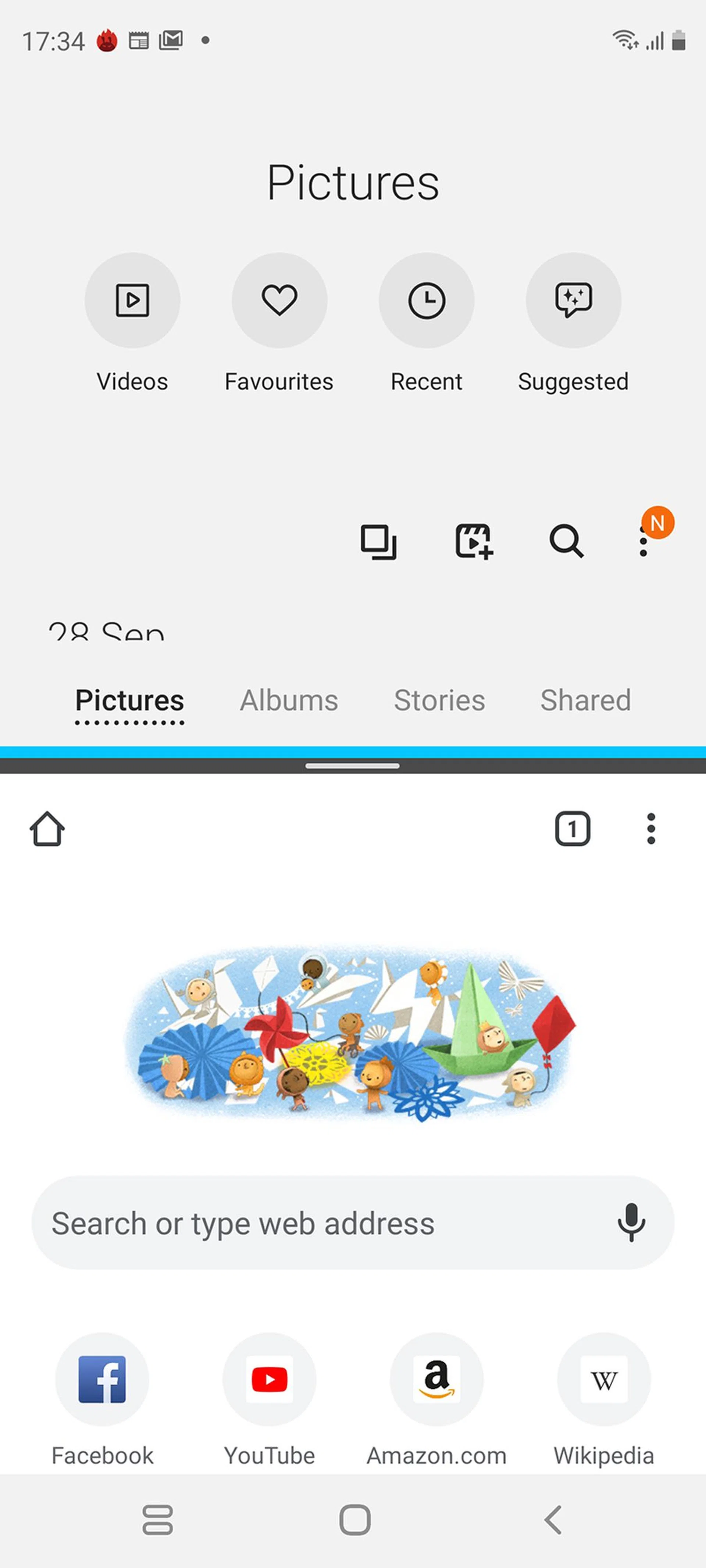This screenshot has height=1568, width=706.
Task: Open the YouTube shortcut
Action: pos(269,1379)
